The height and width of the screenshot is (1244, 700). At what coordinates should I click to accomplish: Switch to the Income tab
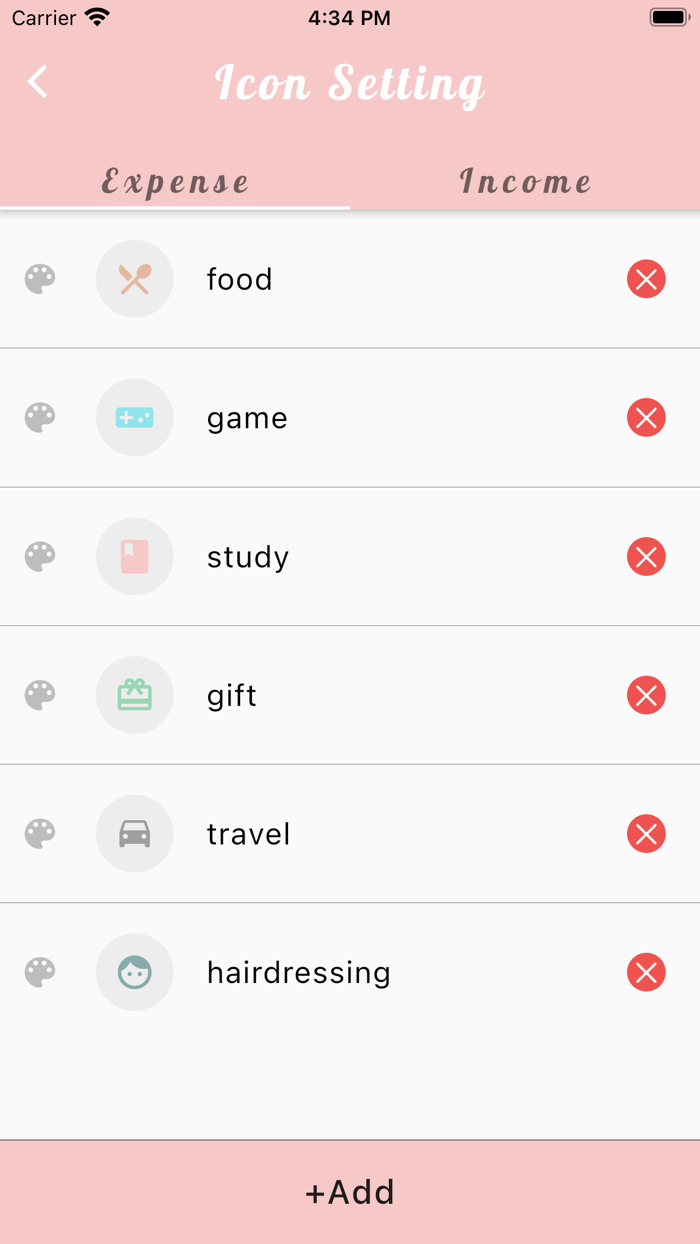pos(525,181)
